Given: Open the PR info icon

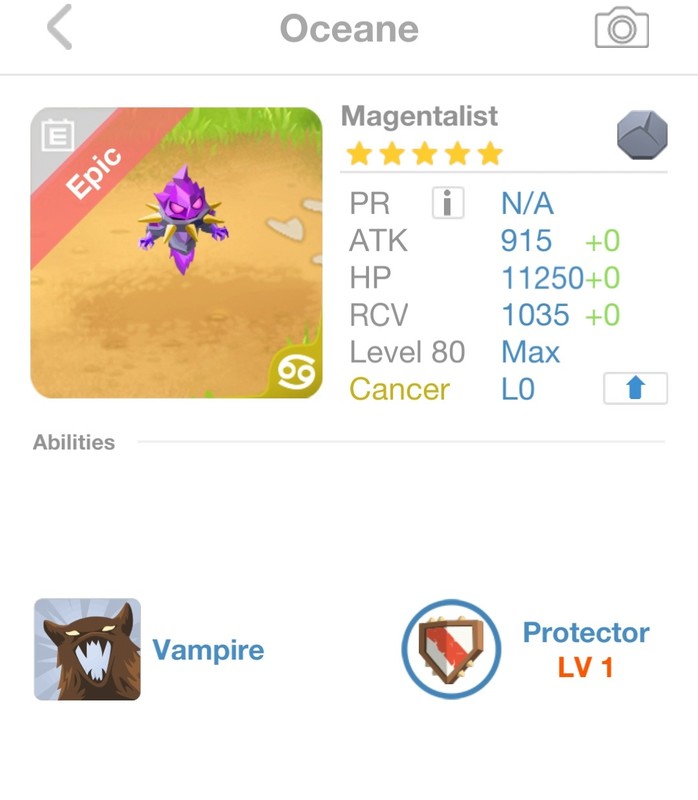Looking at the screenshot, I should tap(448, 204).
